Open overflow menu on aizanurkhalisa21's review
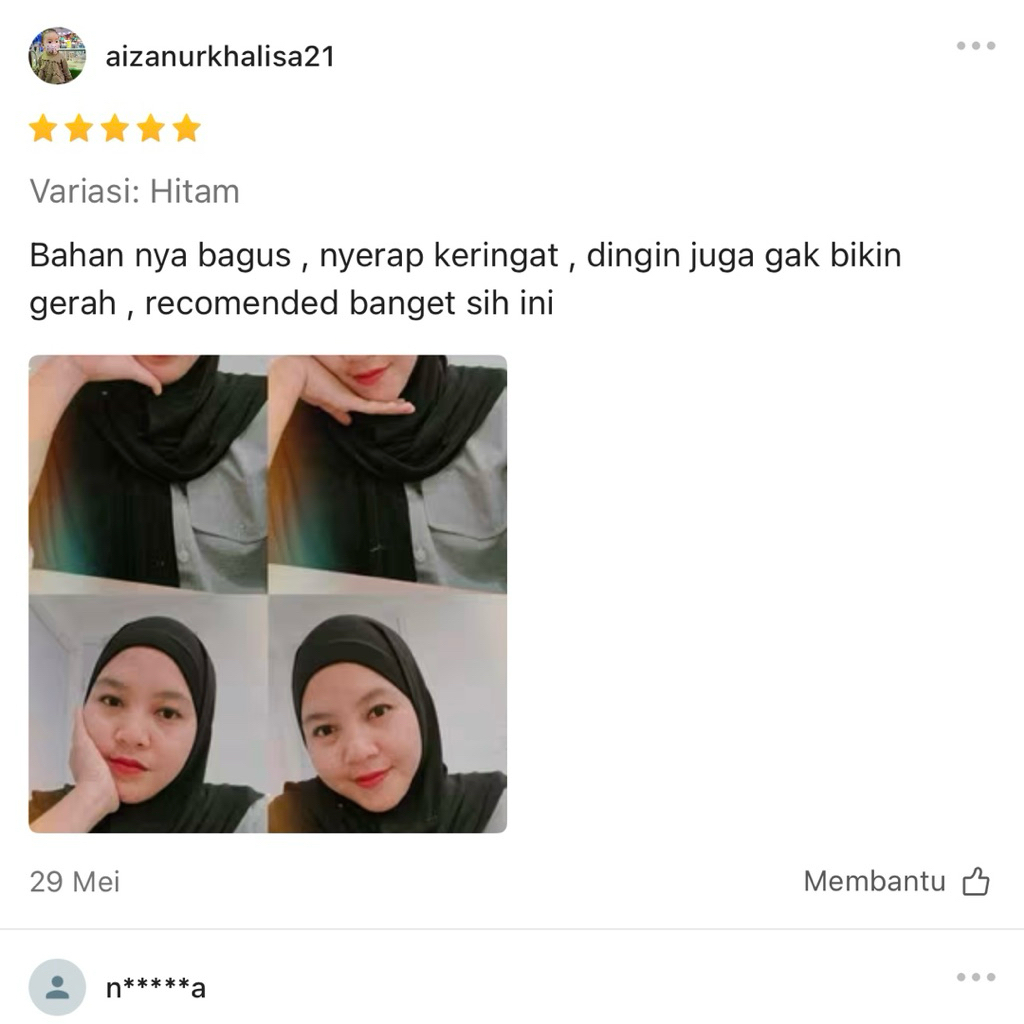 975,46
